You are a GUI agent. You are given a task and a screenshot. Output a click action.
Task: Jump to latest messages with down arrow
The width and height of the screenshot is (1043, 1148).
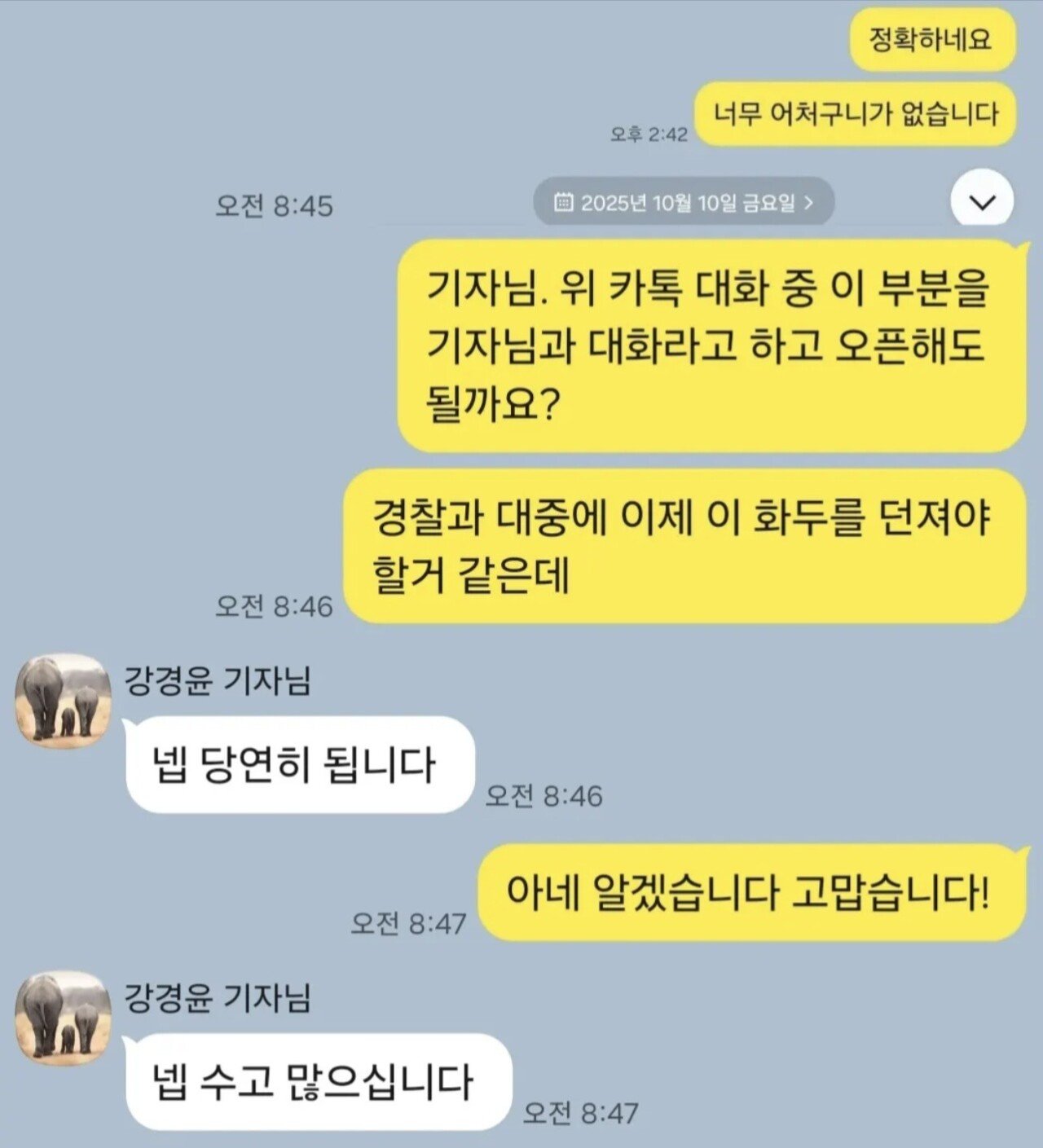(x=982, y=200)
